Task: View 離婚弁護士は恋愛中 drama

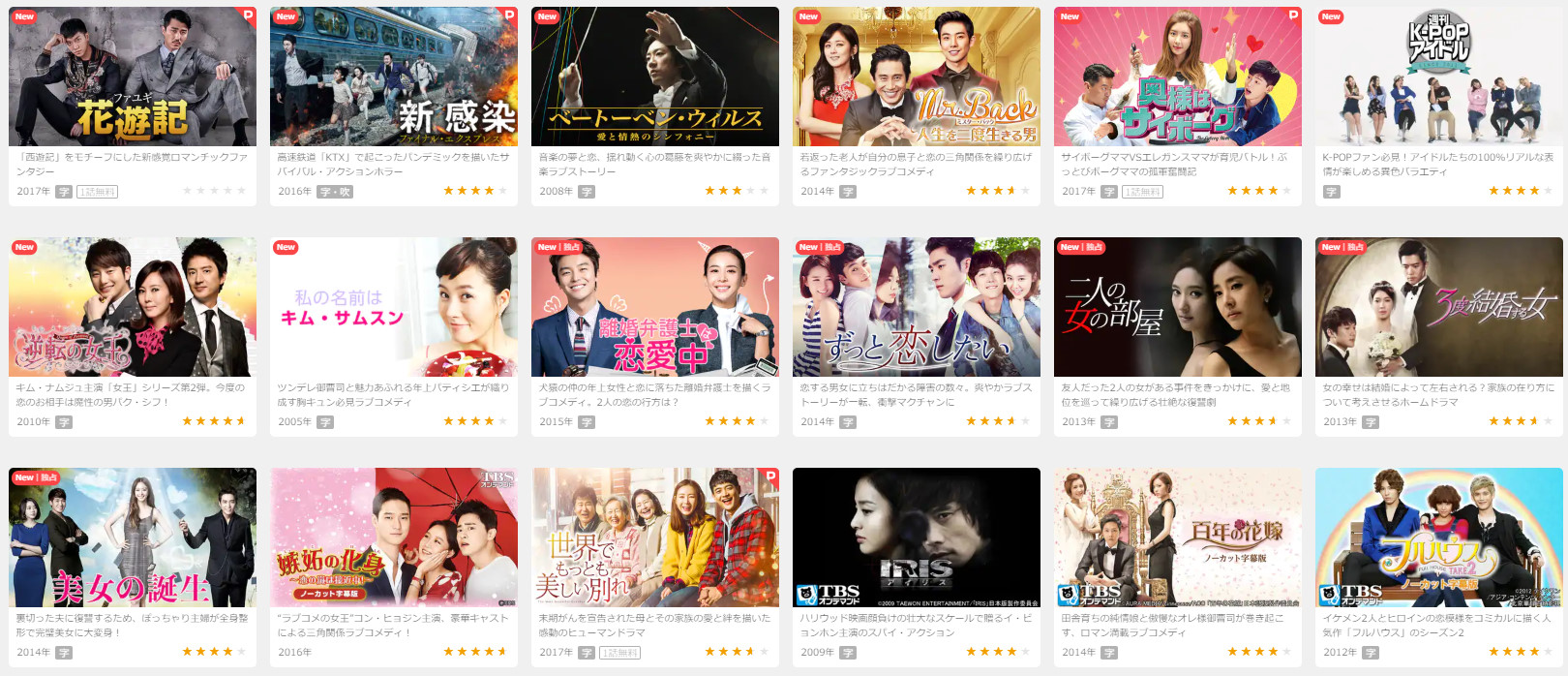Action: (x=655, y=308)
